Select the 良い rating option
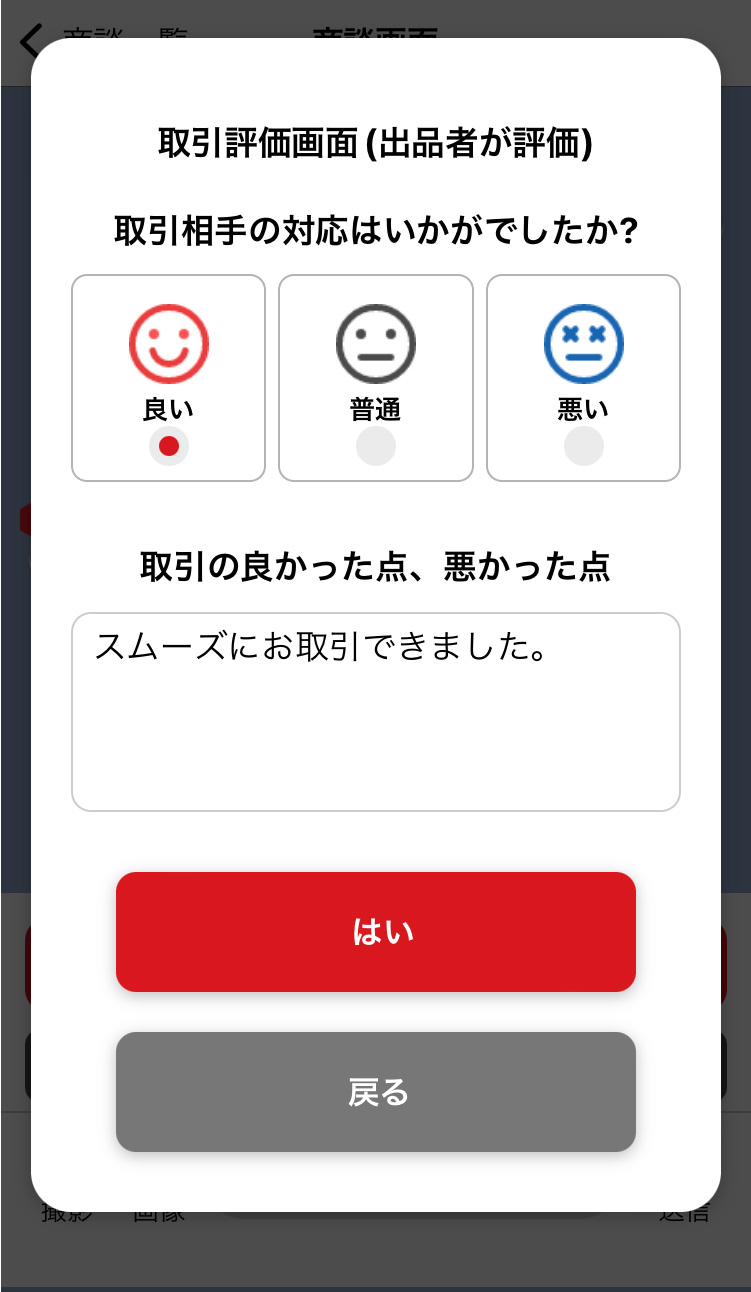751x1292 pixels. 168,378
